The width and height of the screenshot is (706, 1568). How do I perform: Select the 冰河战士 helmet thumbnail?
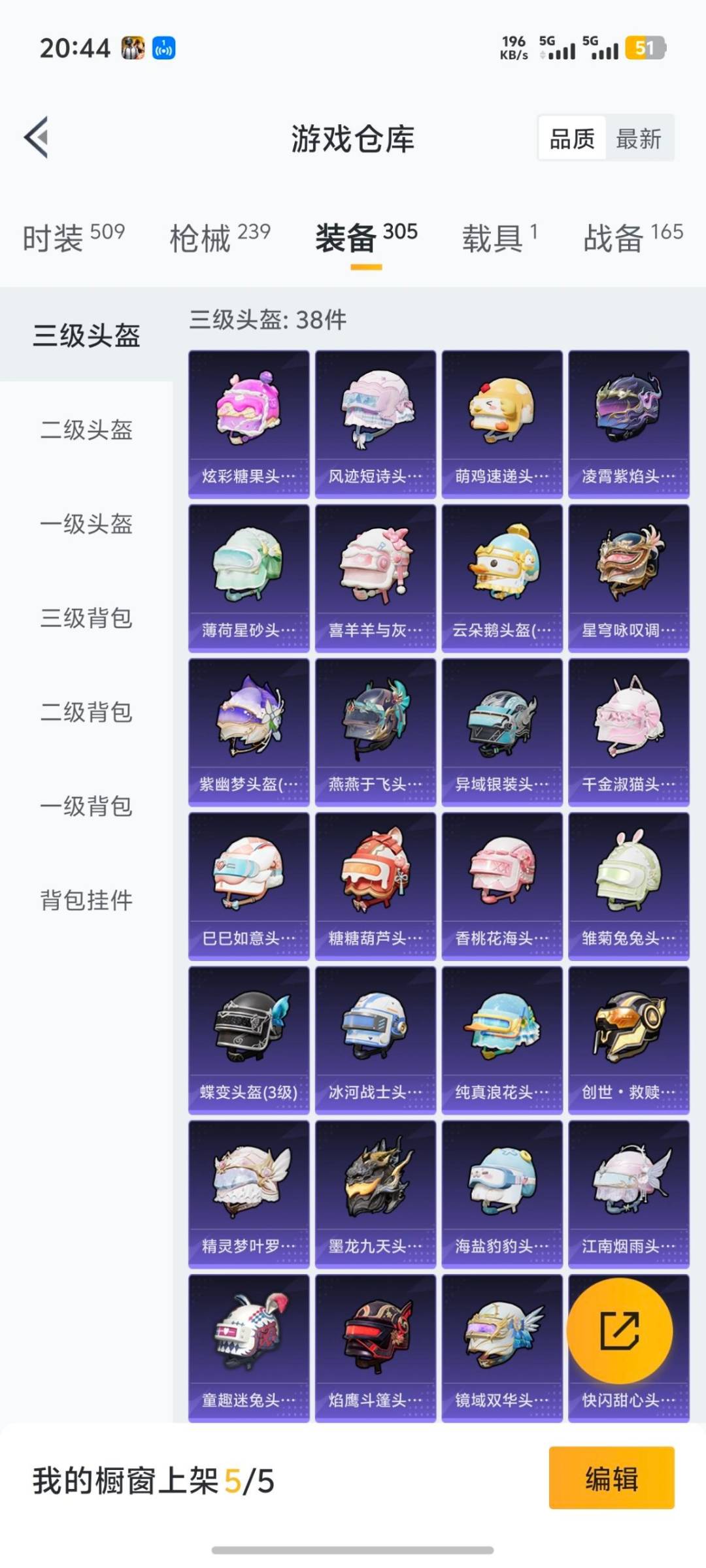pos(375,1032)
